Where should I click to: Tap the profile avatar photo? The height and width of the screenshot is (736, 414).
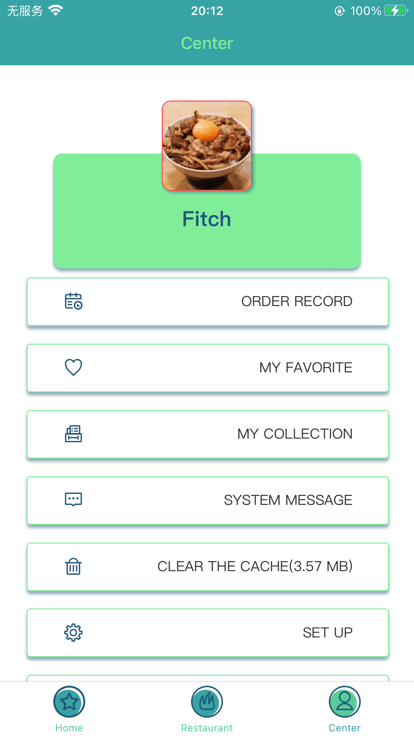click(207, 146)
